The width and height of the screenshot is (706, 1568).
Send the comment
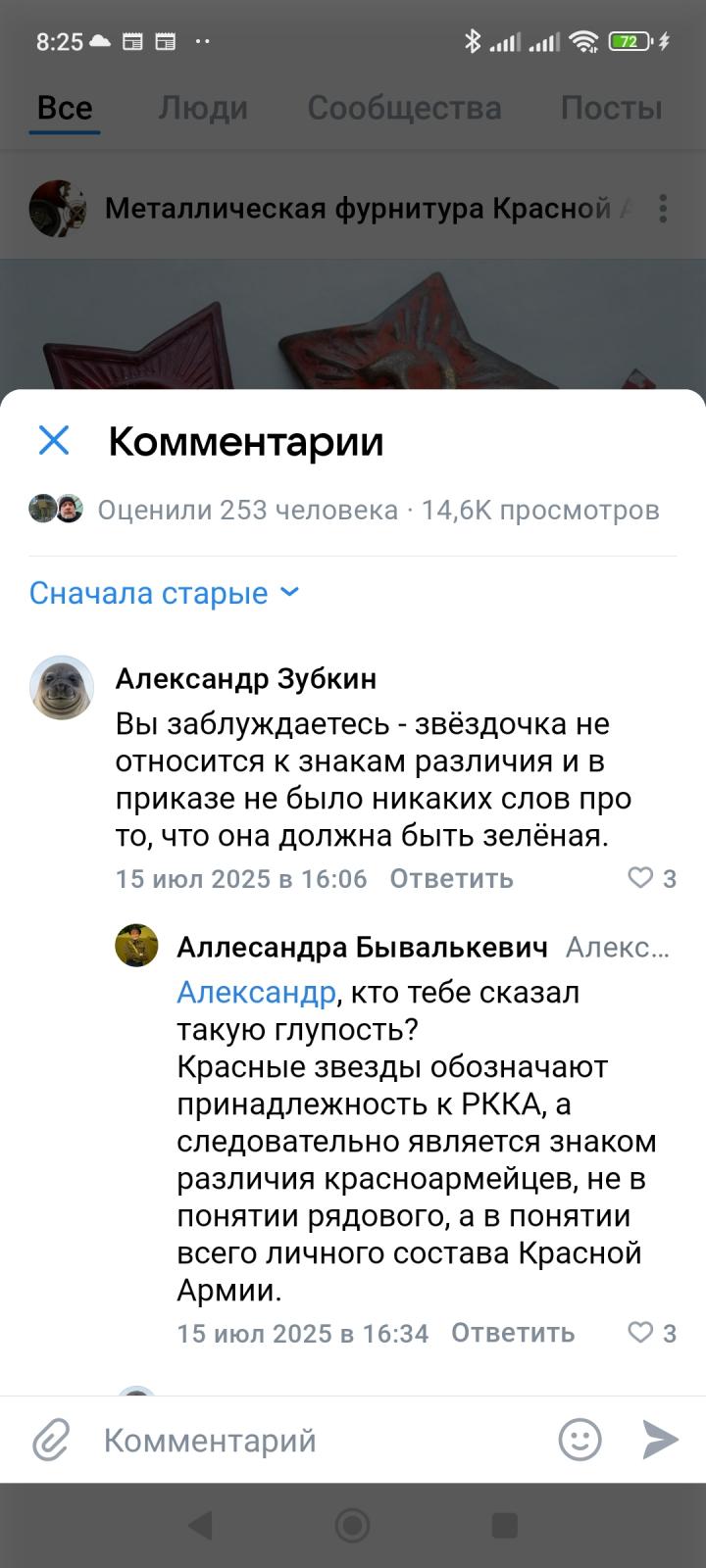click(660, 1440)
